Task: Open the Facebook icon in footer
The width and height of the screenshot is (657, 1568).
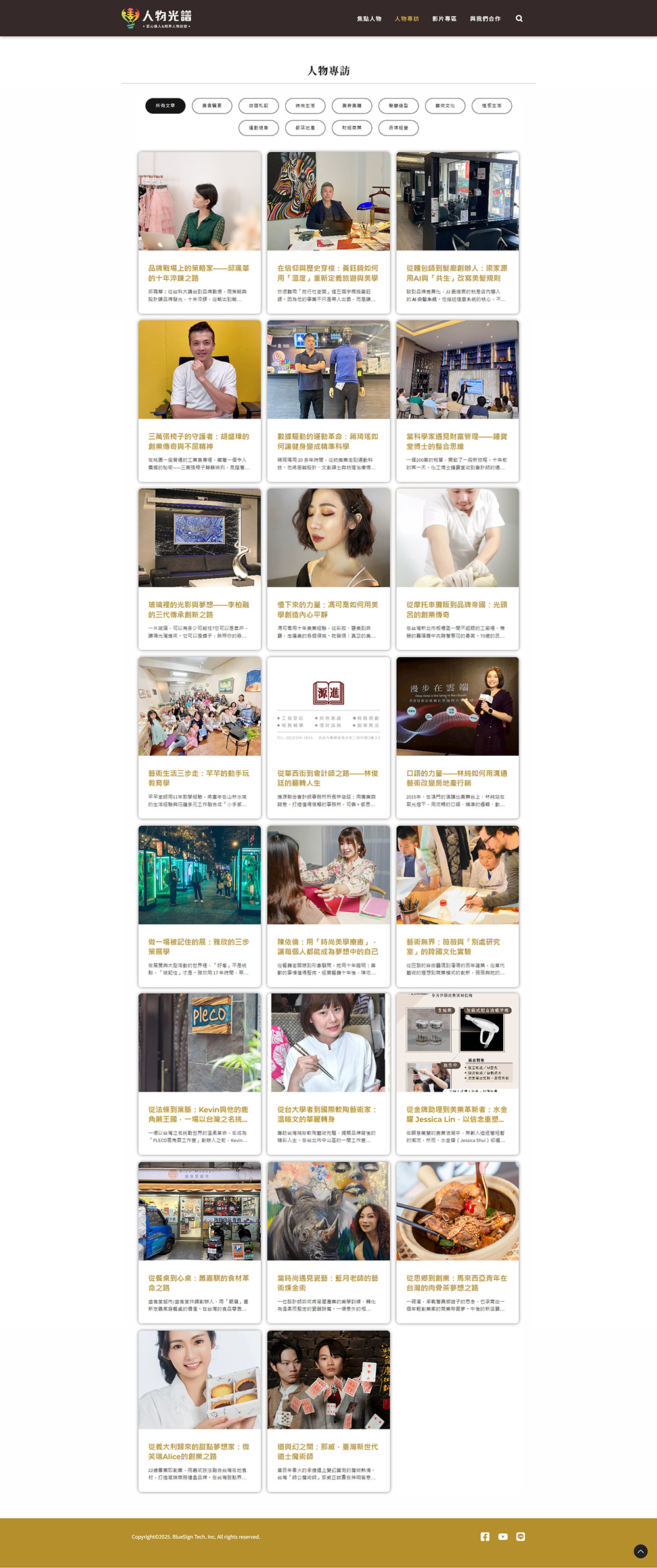Action: tap(485, 1536)
